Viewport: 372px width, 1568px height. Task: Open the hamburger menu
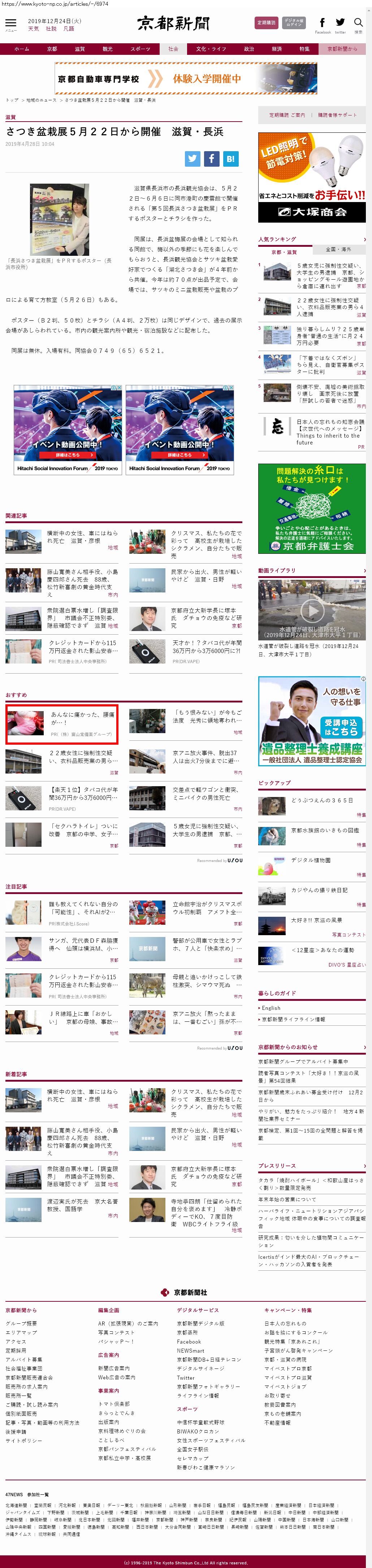tap(10, 24)
